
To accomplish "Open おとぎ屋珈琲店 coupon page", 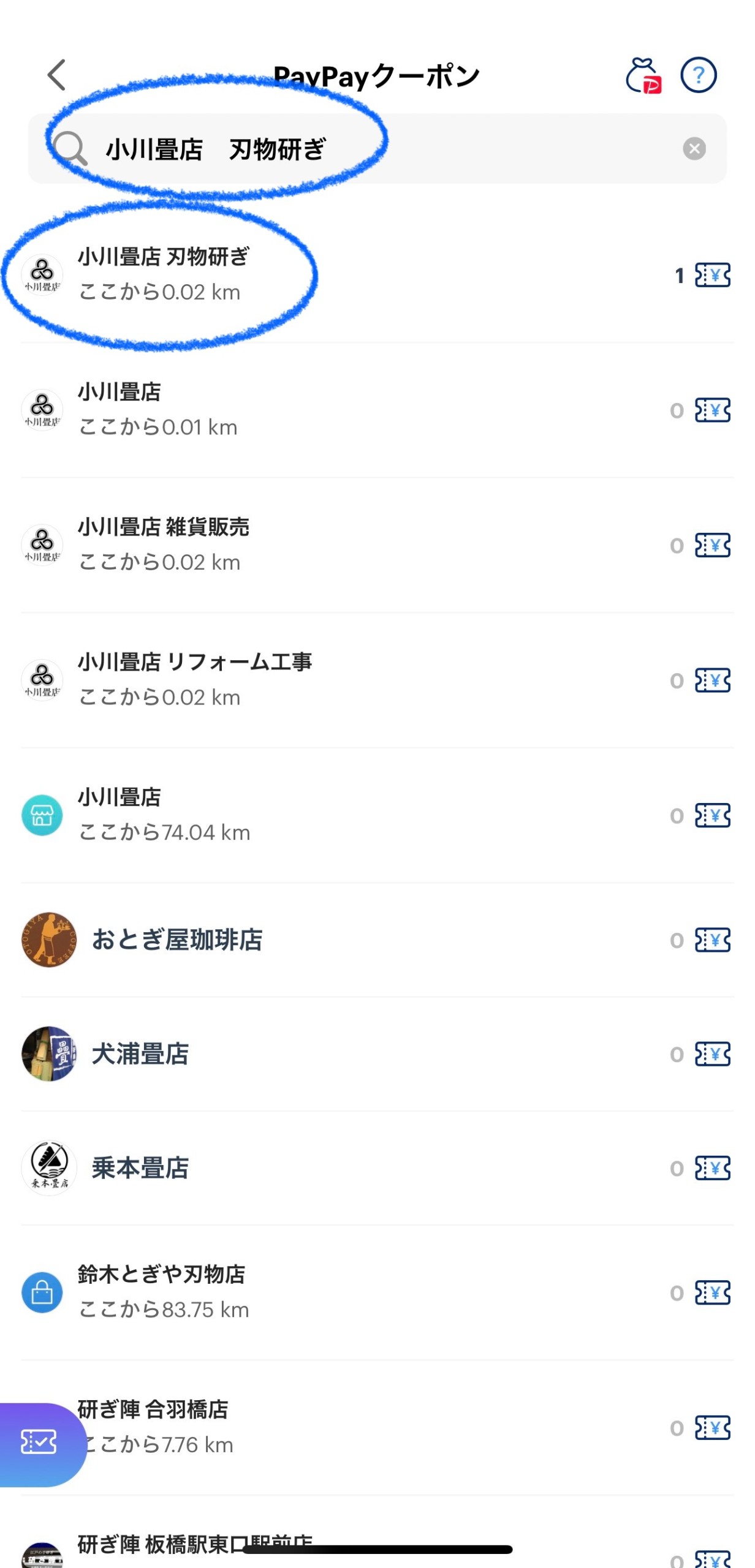I will [377, 940].
